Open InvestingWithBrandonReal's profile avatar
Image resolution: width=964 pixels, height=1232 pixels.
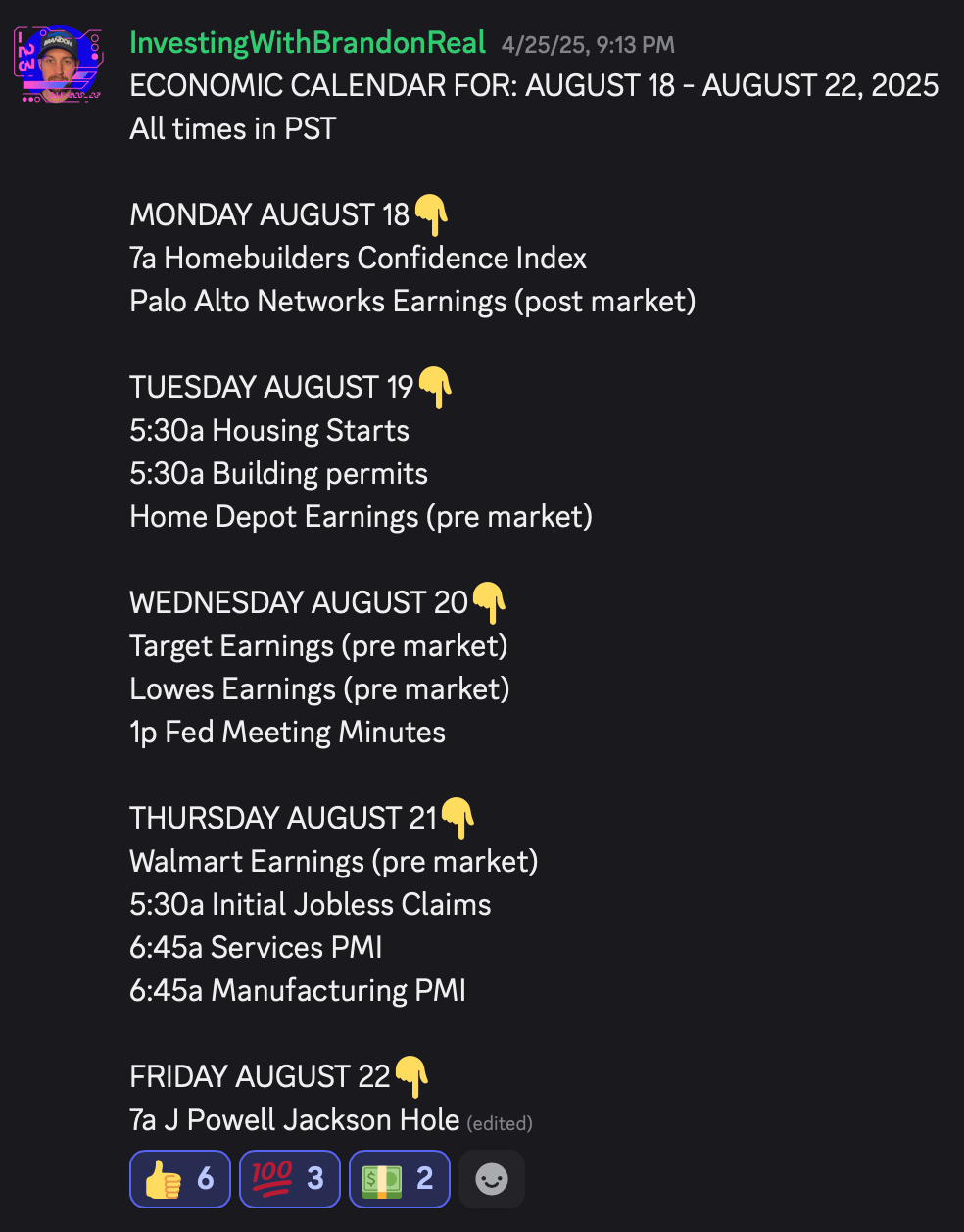(58, 65)
